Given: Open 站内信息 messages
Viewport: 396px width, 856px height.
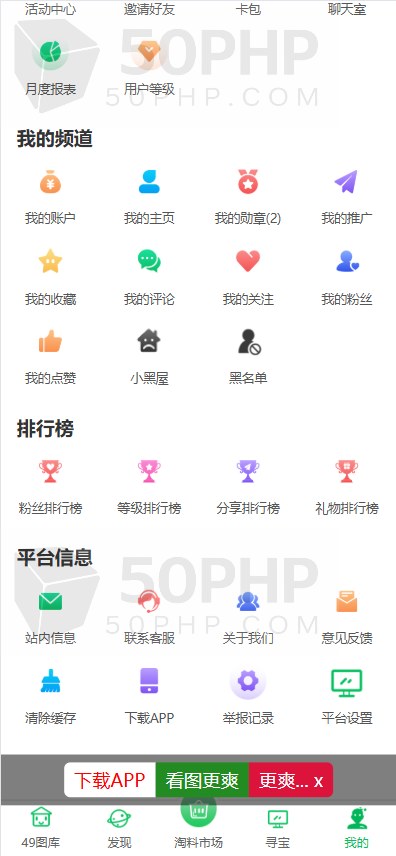Looking at the screenshot, I should tap(50, 617).
